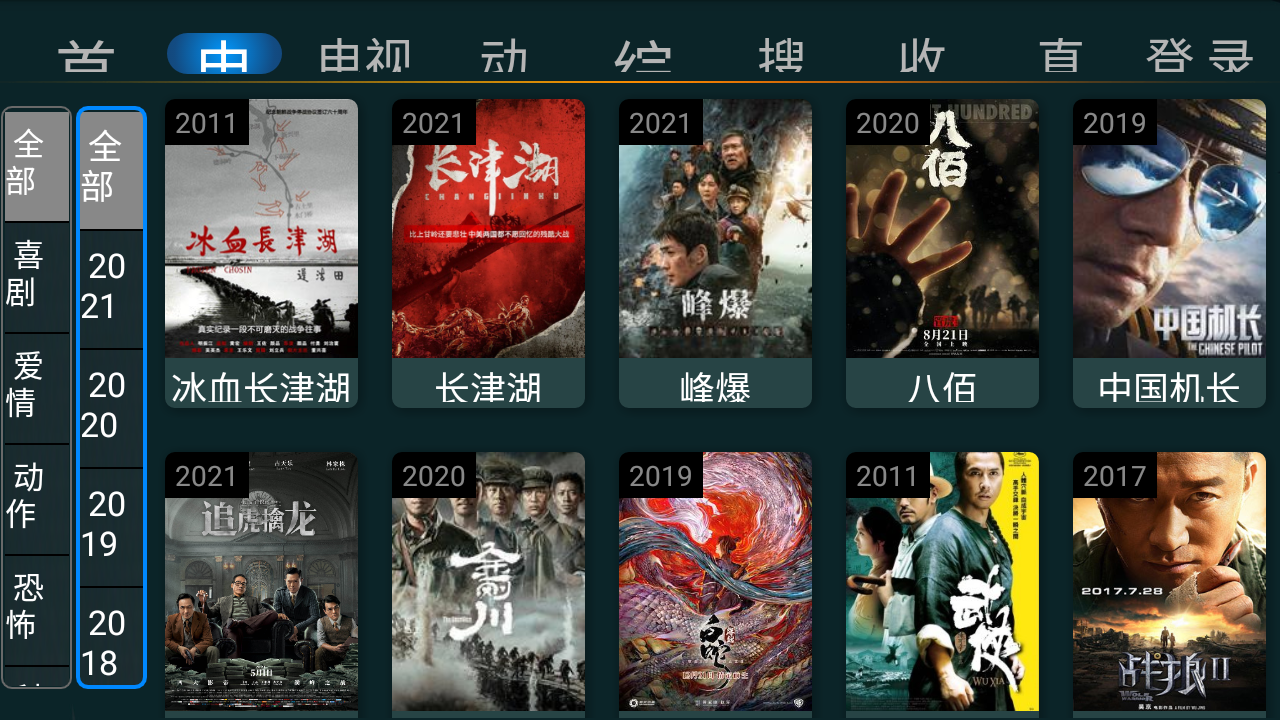Viewport: 1280px width, 720px height.
Task: Filter movies by year 2021
Action: pyautogui.click(x=111, y=286)
